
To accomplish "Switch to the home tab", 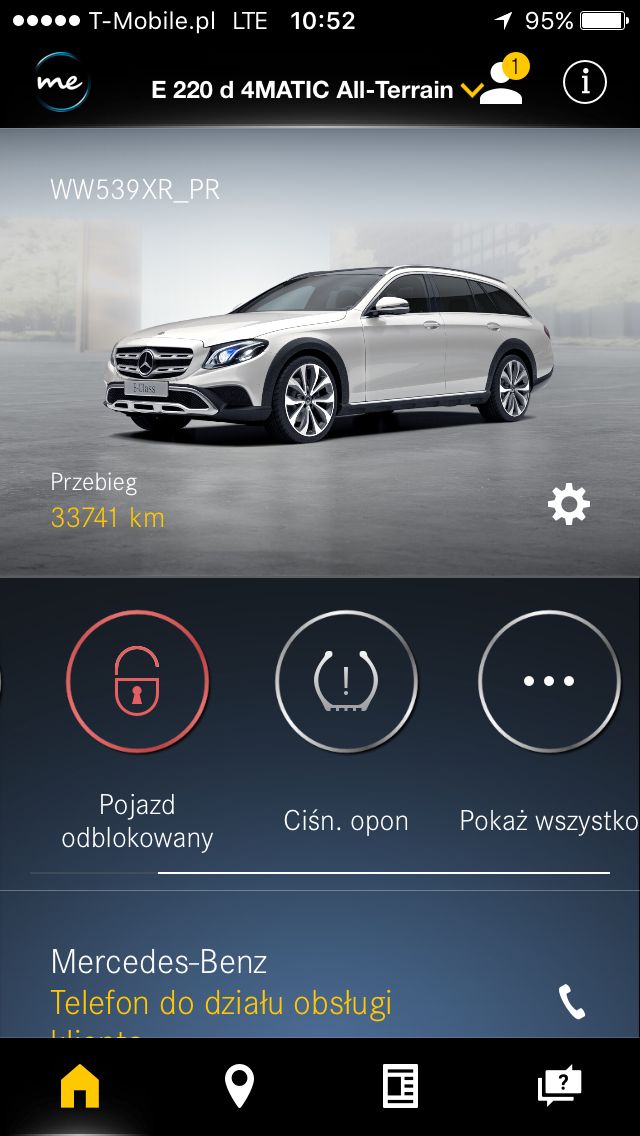I will pyautogui.click(x=80, y=1086).
